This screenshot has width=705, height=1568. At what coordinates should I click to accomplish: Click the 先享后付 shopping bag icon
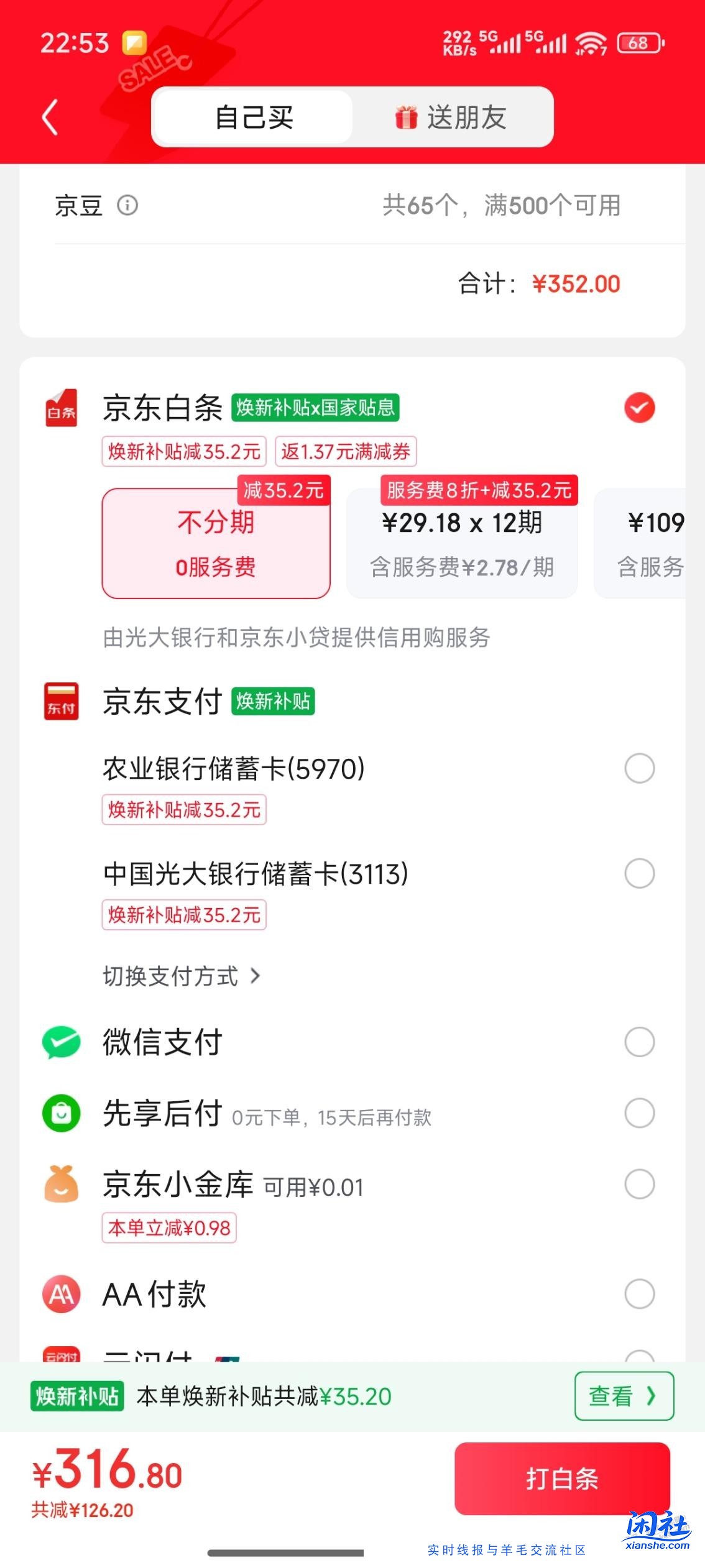click(60, 1114)
